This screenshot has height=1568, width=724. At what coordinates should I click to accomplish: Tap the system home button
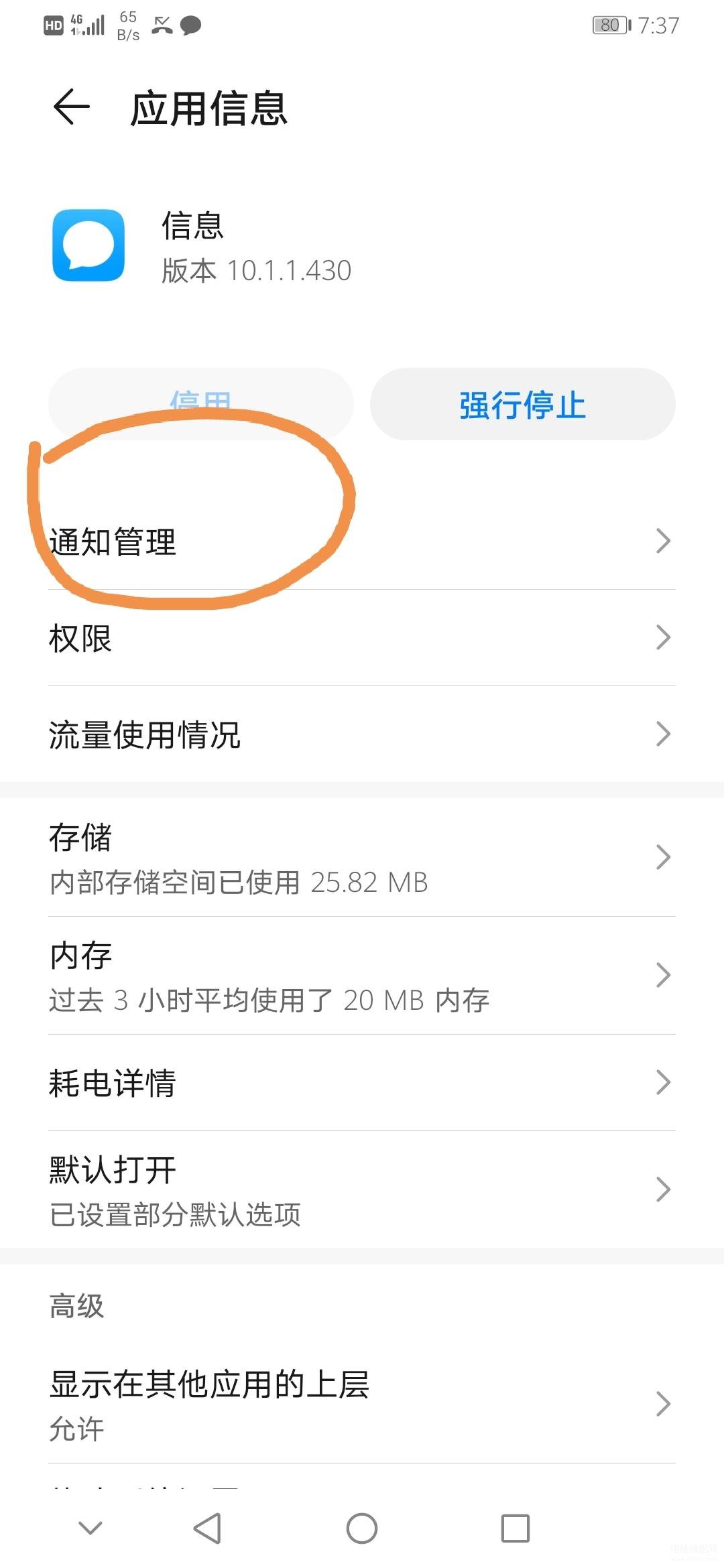[x=362, y=1528]
